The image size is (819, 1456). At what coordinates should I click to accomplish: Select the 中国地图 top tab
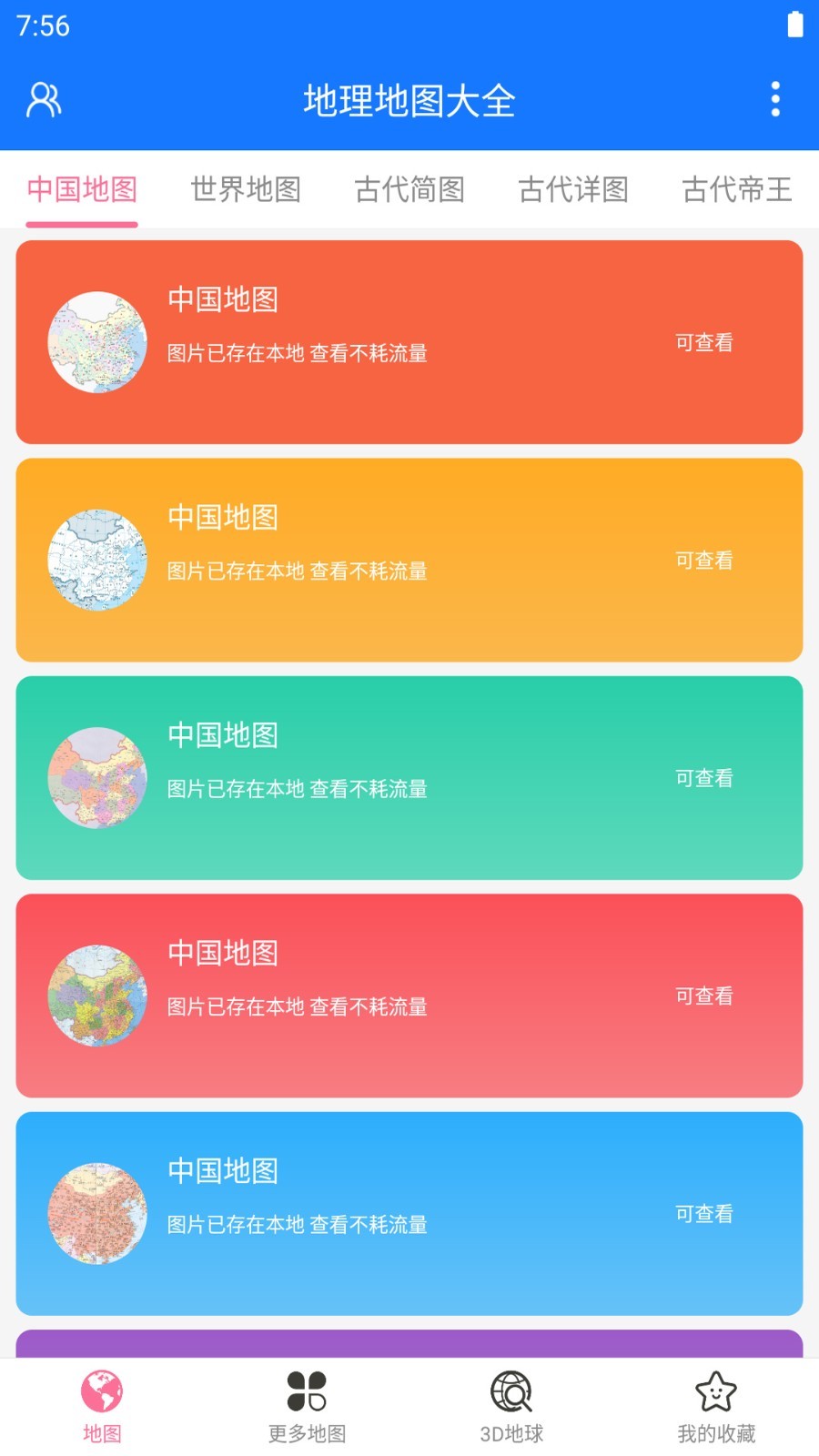[x=82, y=189]
